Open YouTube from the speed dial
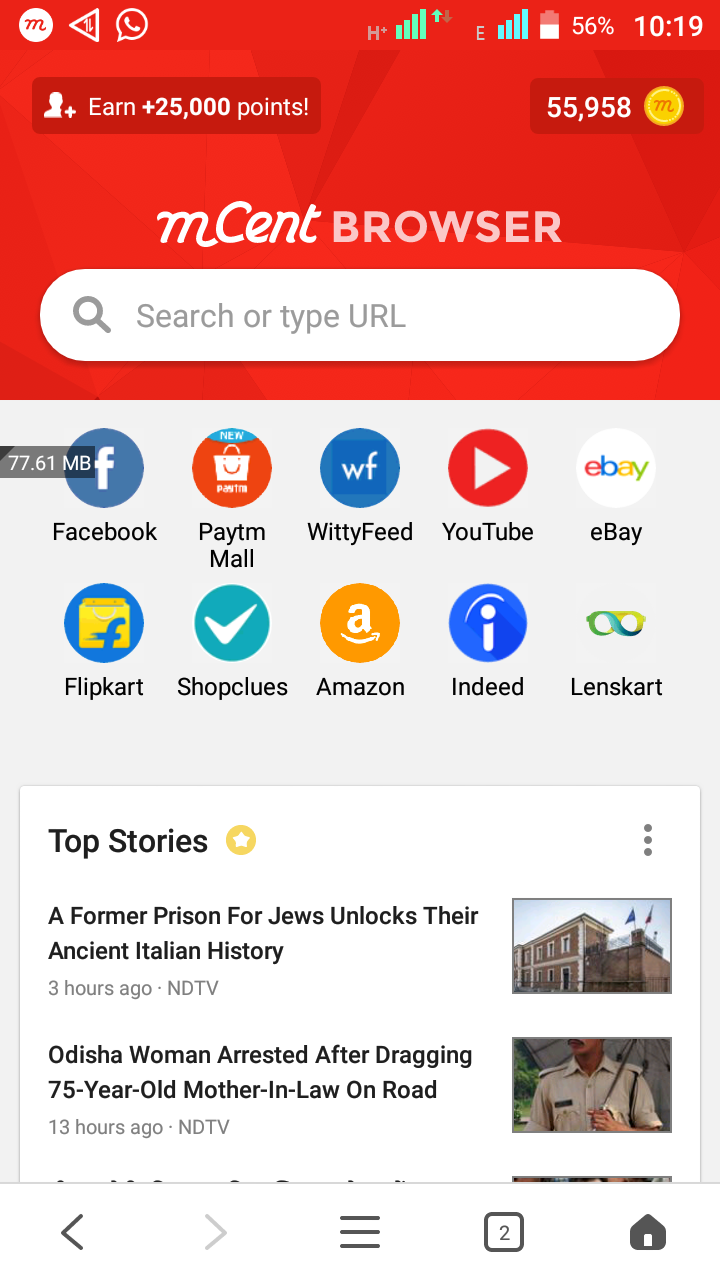The height and width of the screenshot is (1280, 720). (488, 467)
